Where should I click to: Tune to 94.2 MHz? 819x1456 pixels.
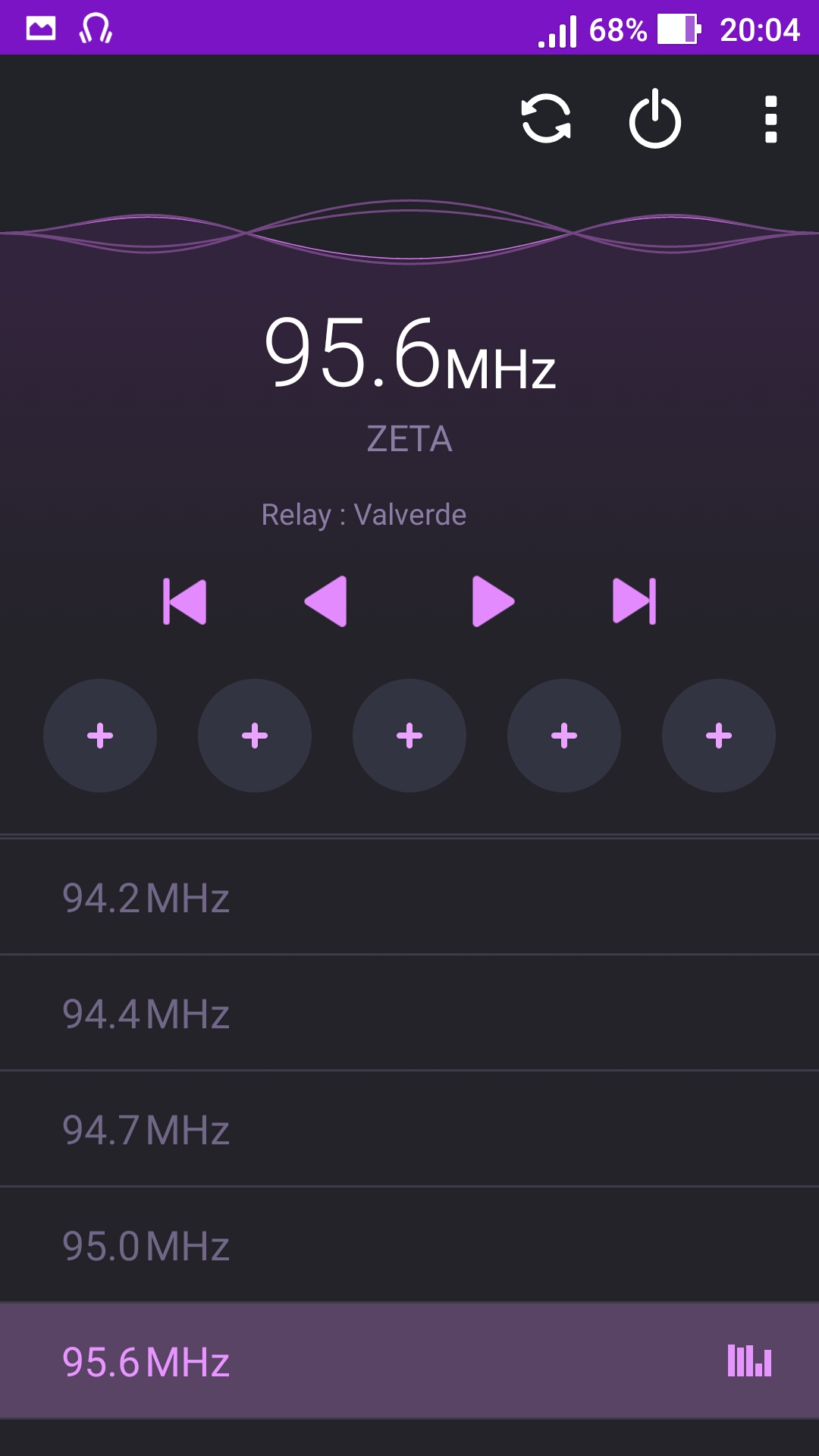pos(409,897)
